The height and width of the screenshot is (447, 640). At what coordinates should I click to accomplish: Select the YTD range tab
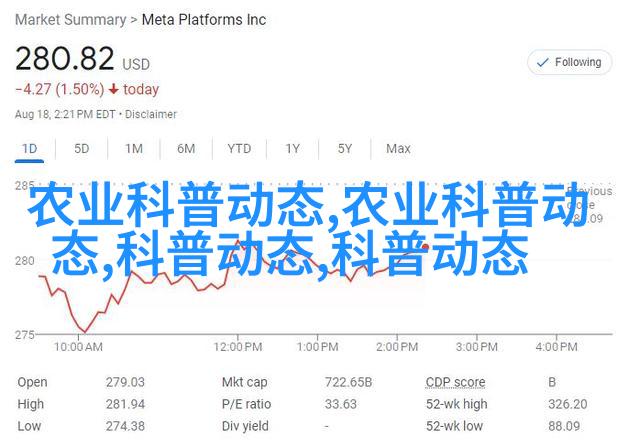click(239, 148)
